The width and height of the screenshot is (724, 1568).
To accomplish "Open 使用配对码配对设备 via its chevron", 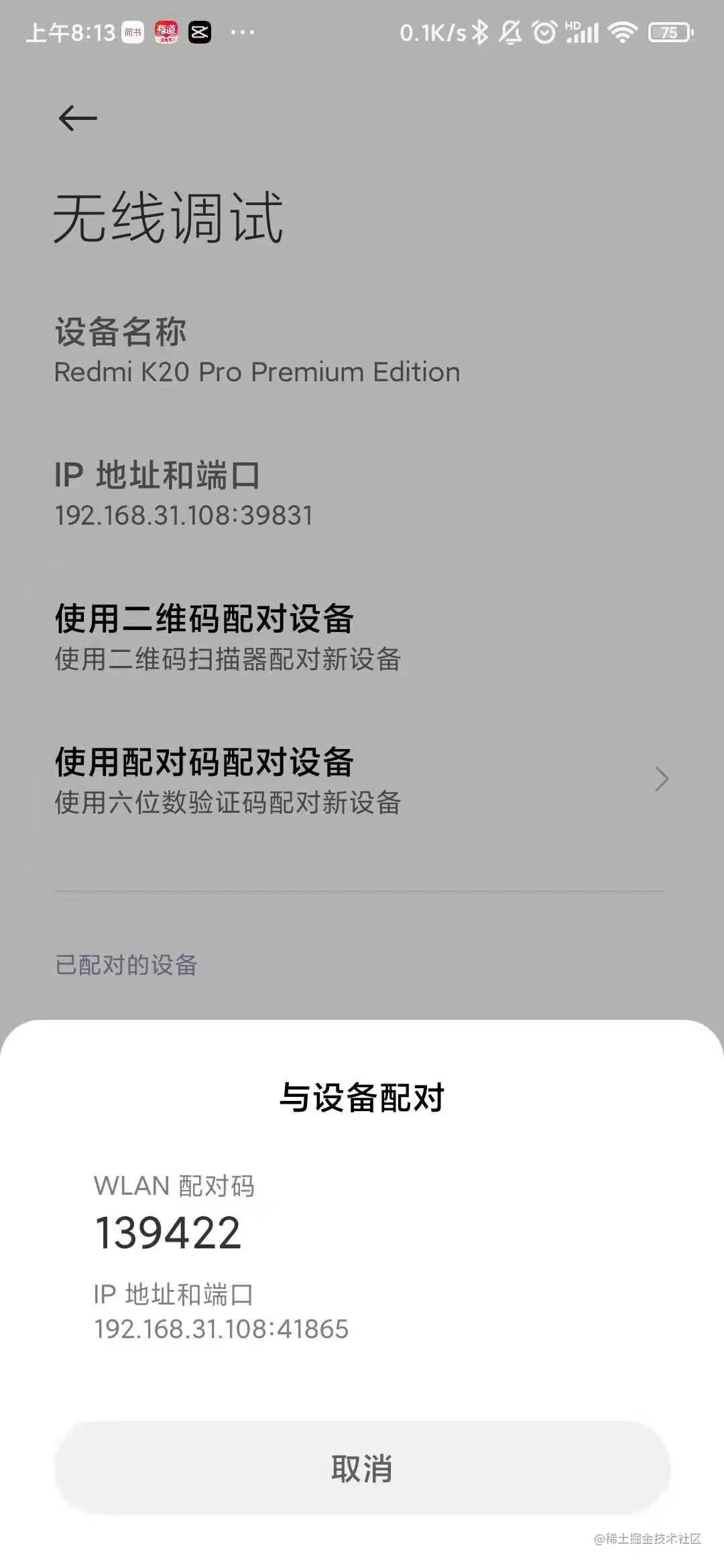I will (661, 779).
